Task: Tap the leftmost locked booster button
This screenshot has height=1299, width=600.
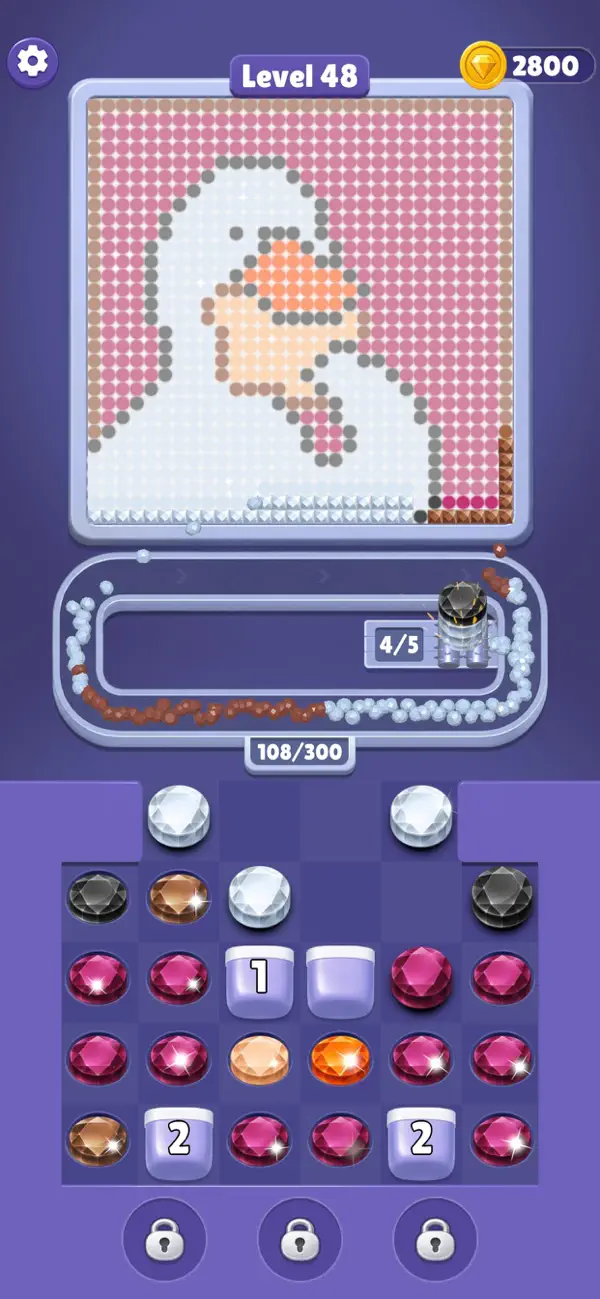Action: 164,1240
